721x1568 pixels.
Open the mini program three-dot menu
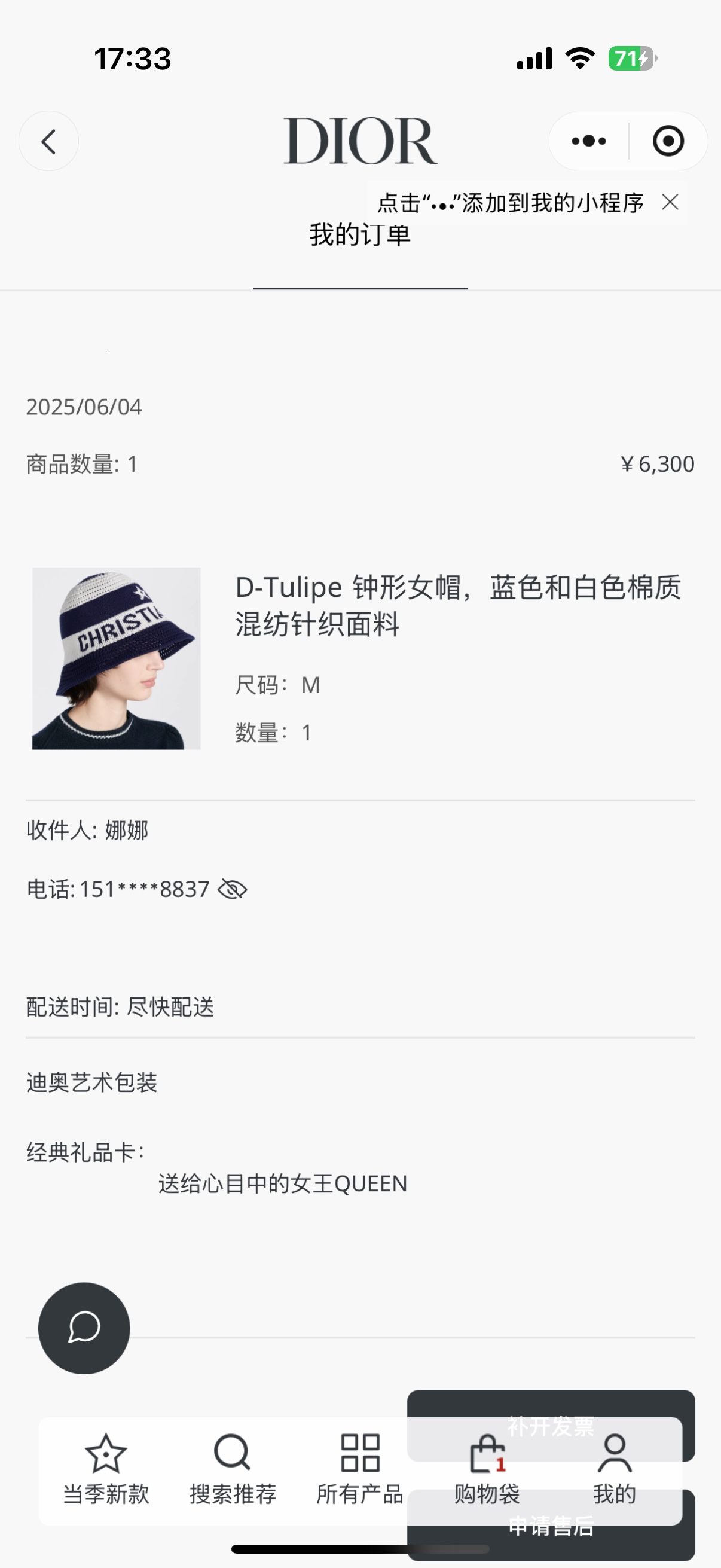tap(588, 141)
